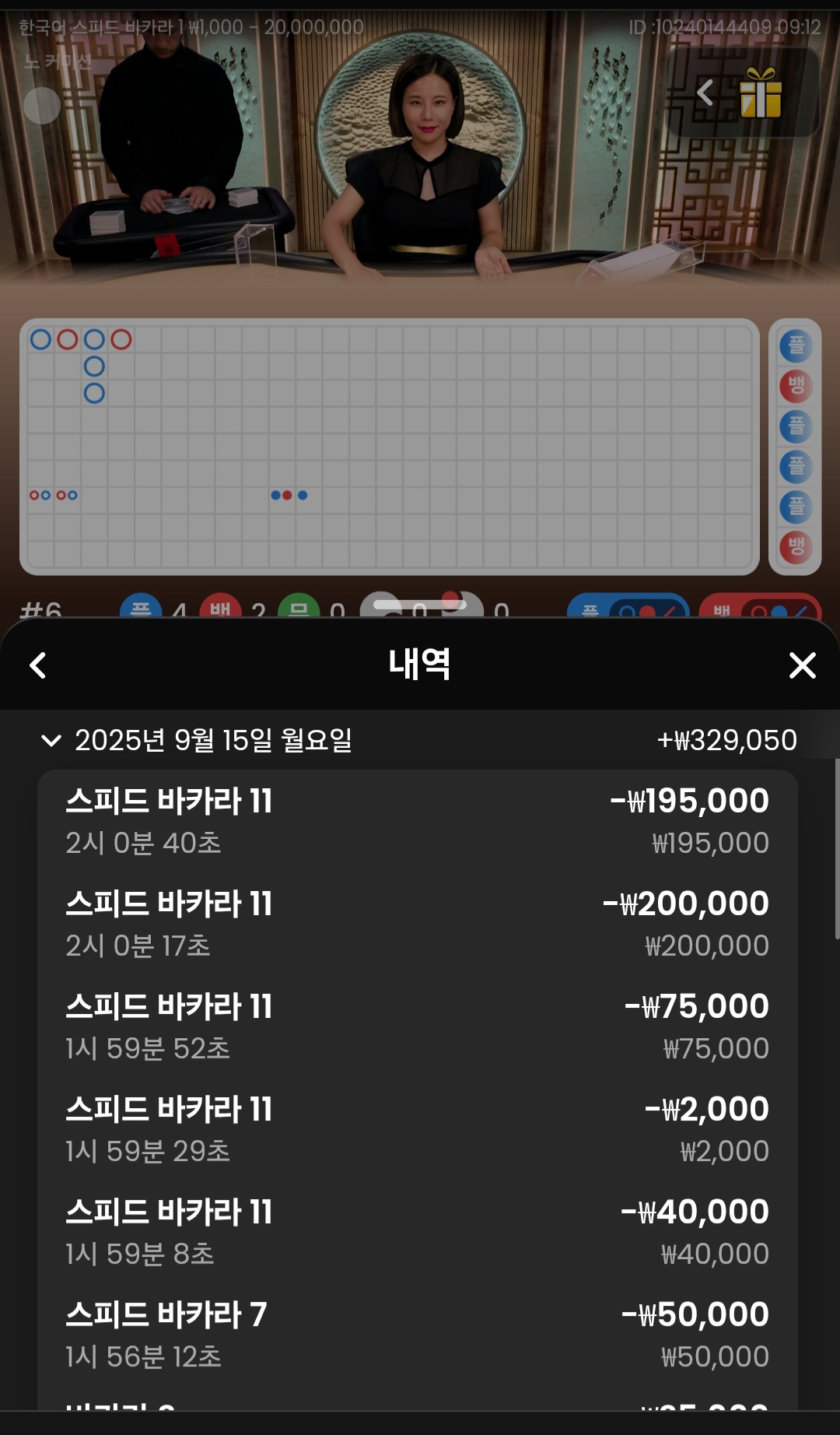Image resolution: width=840 pixels, height=1435 pixels.
Task: Close the 내역 history panel
Action: [802, 665]
